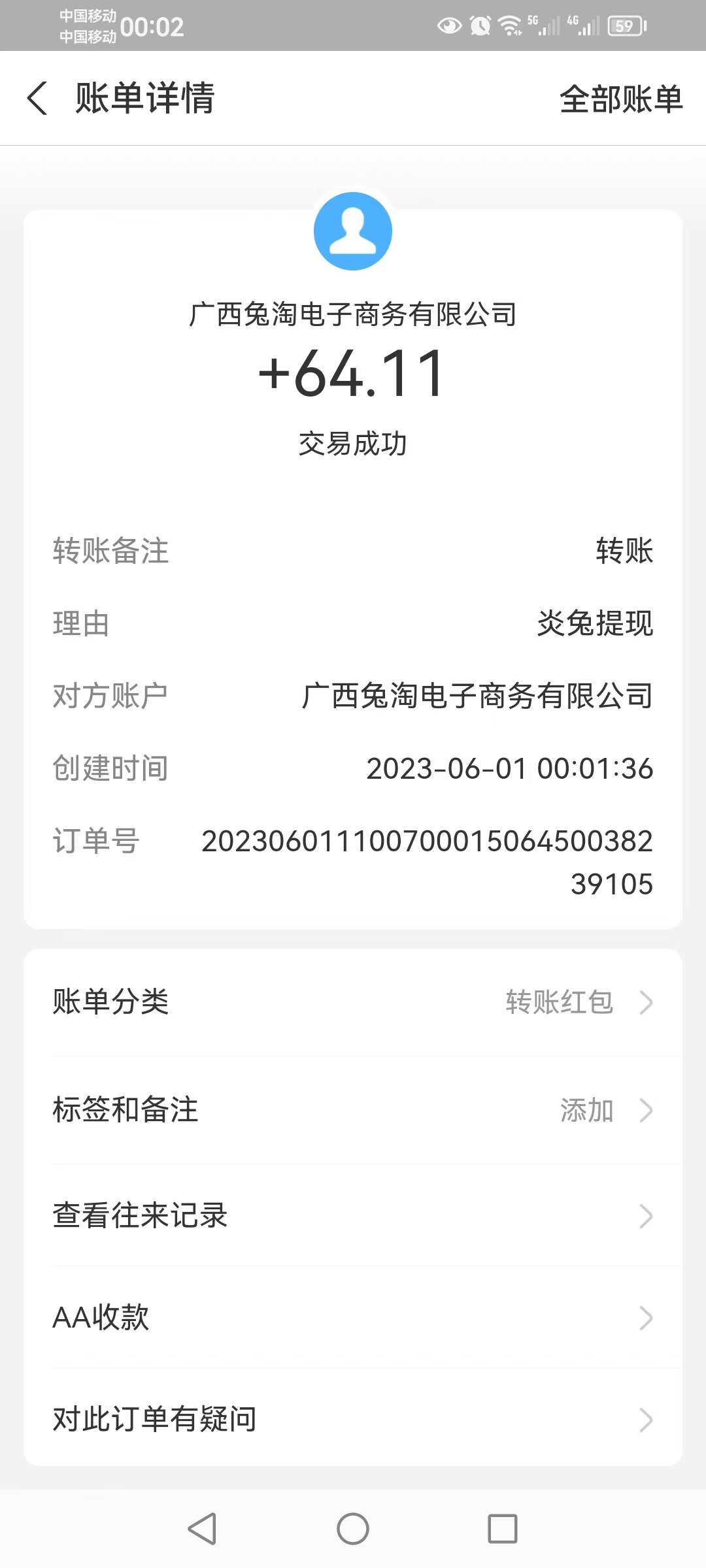The width and height of the screenshot is (706, 1568).
Task: Open 全部账单 to view all bills
Action: [x=620, y=99]
